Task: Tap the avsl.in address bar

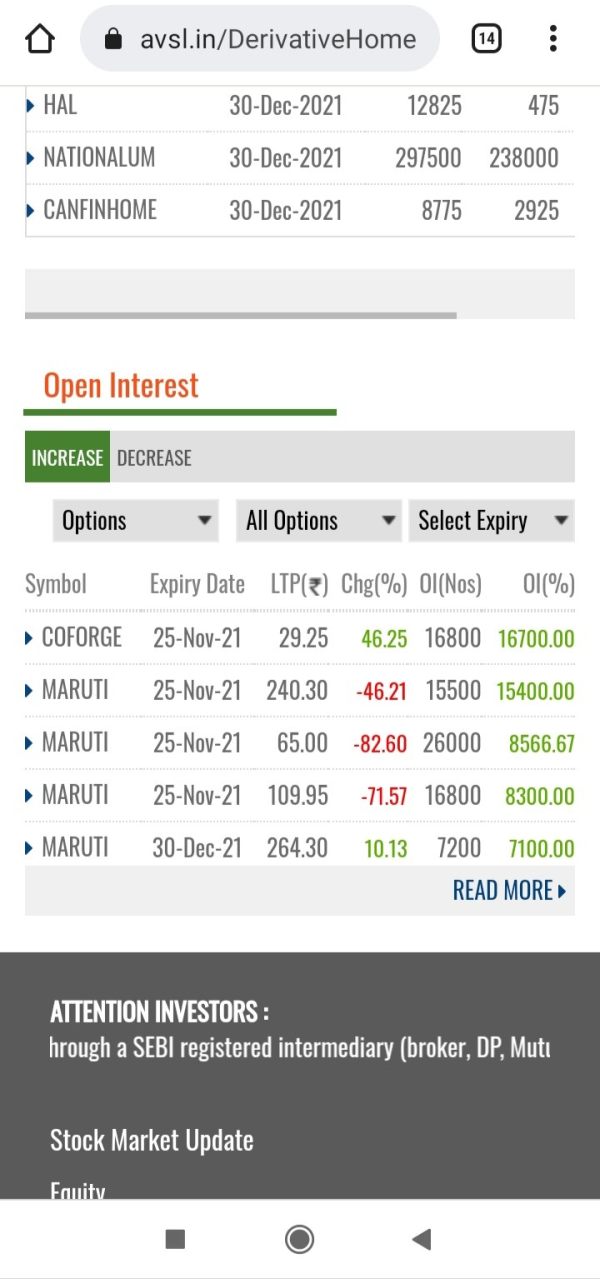Action: [x=260, y=39]
